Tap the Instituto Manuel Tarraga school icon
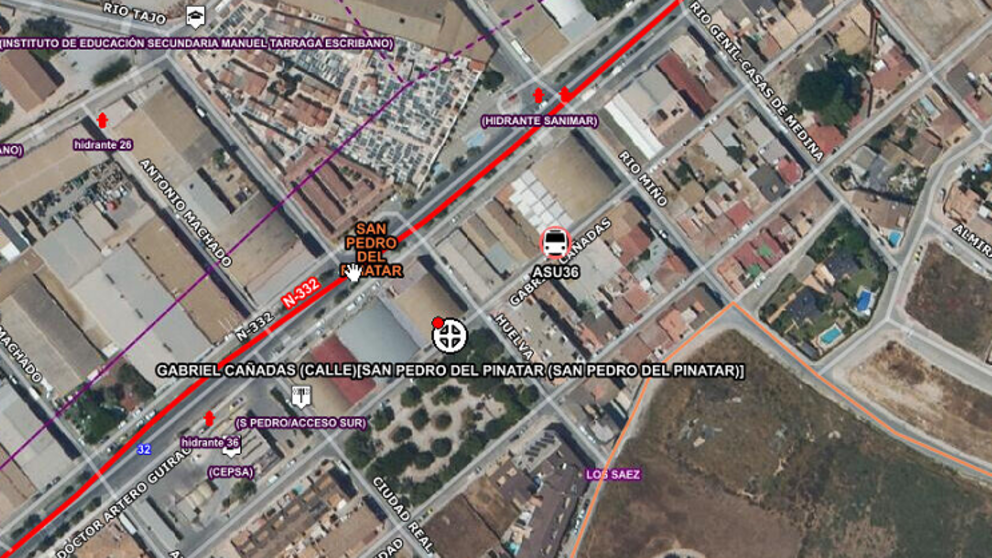 tap(196, 15)
